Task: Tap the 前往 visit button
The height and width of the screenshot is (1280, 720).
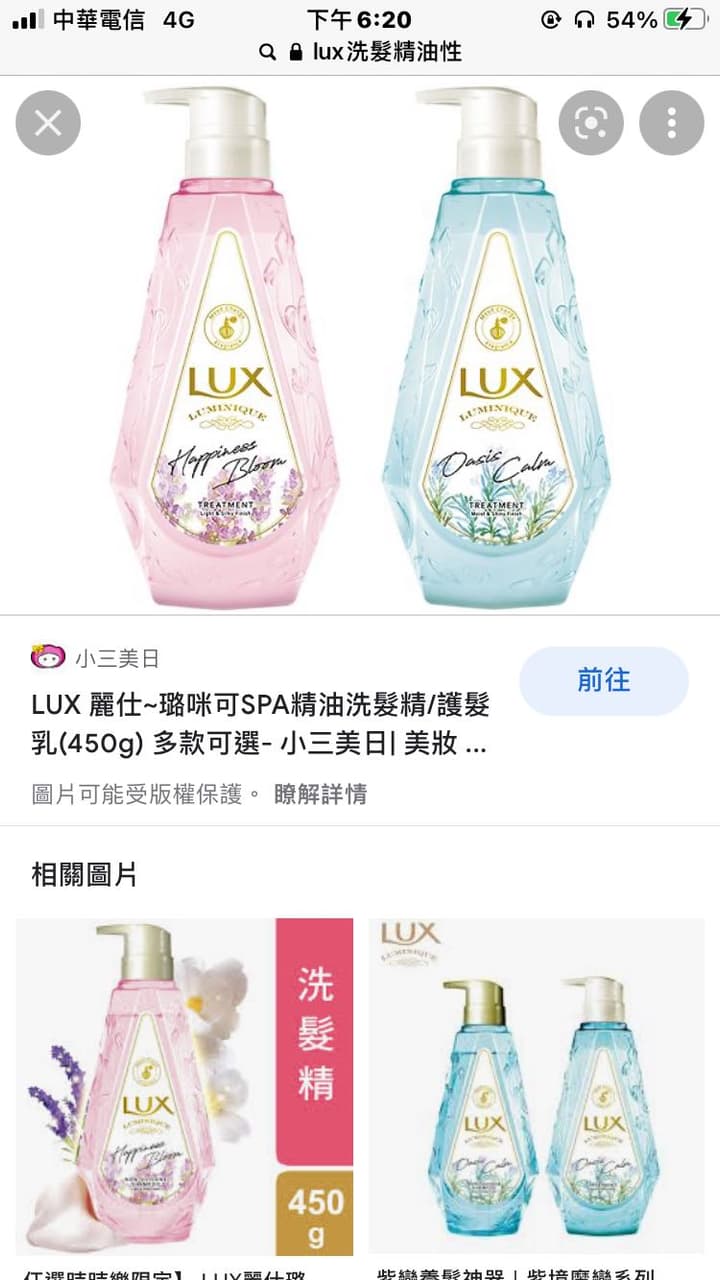Action: [x=603, y=681]
